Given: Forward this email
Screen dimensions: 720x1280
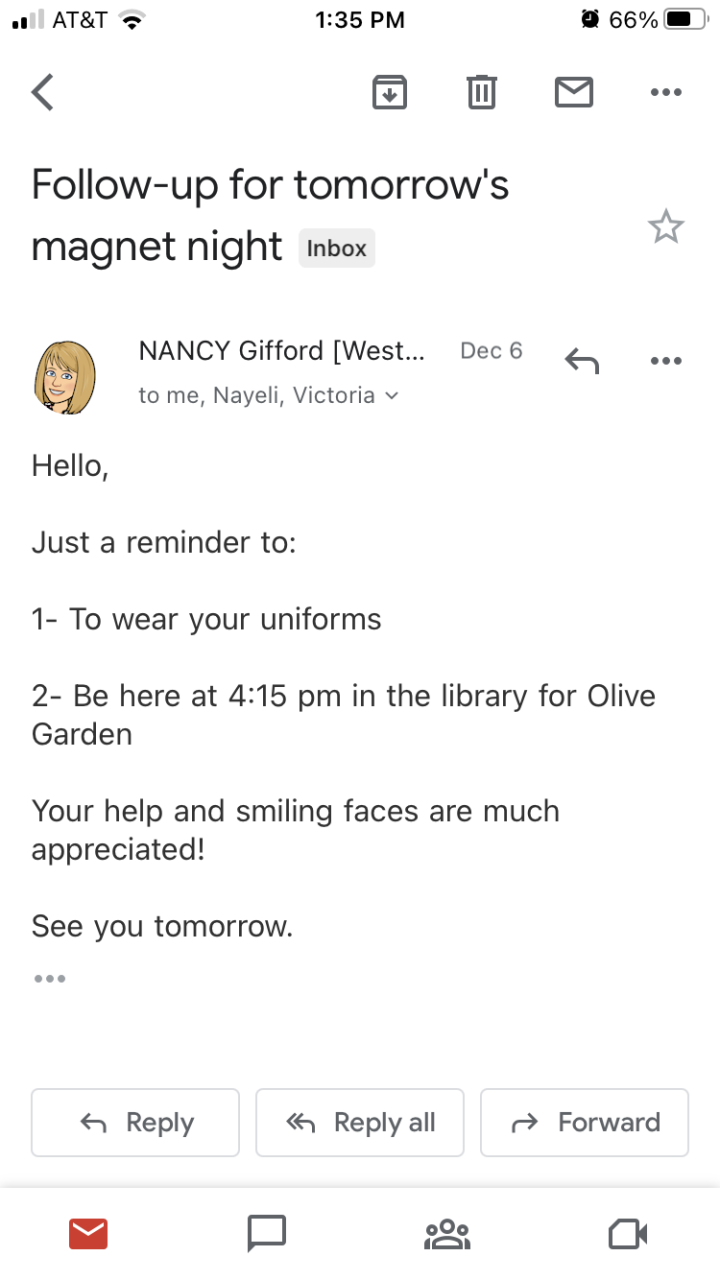Looking at the screenshot, I should click(x=584, y=1122).
